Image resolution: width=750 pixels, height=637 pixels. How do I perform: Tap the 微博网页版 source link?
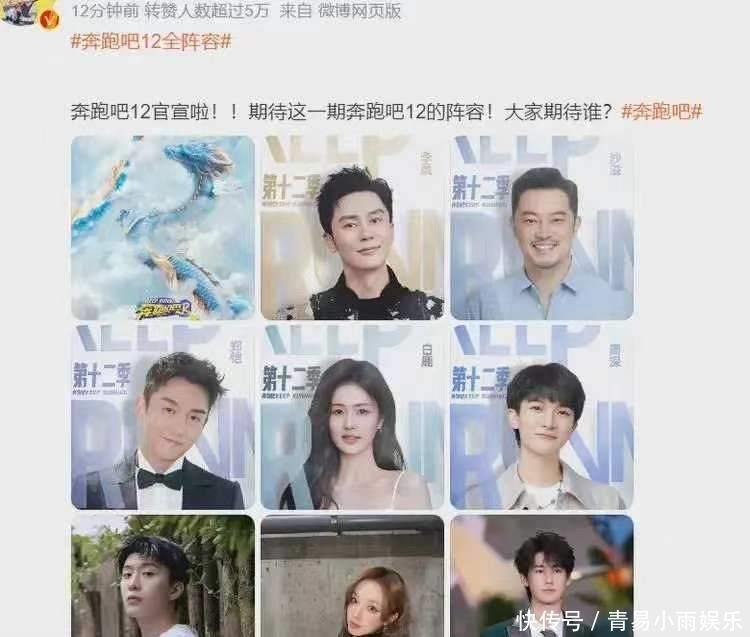(358, 12)
